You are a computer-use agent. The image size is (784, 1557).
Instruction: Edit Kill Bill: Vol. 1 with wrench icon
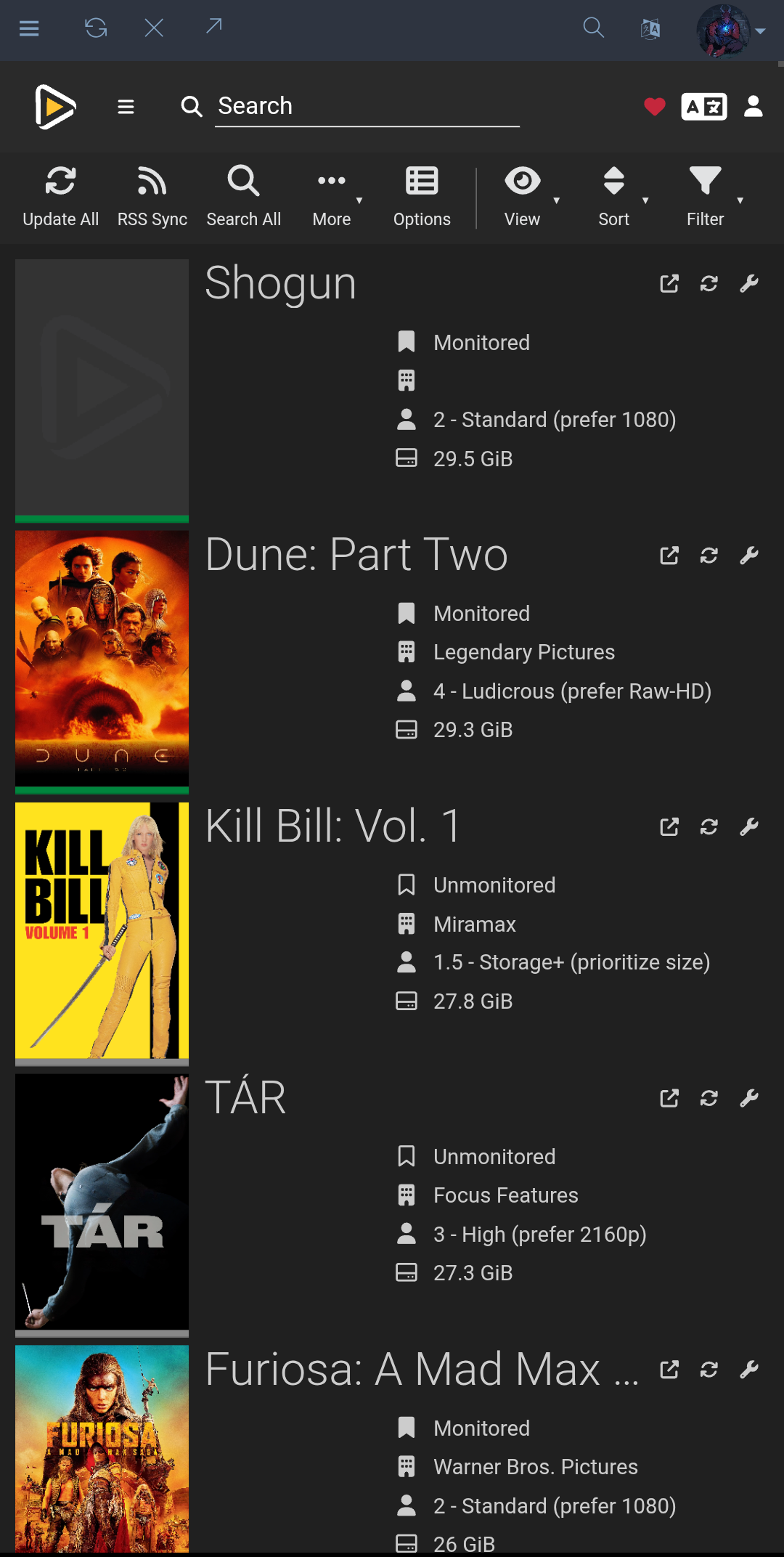[749, 827]
